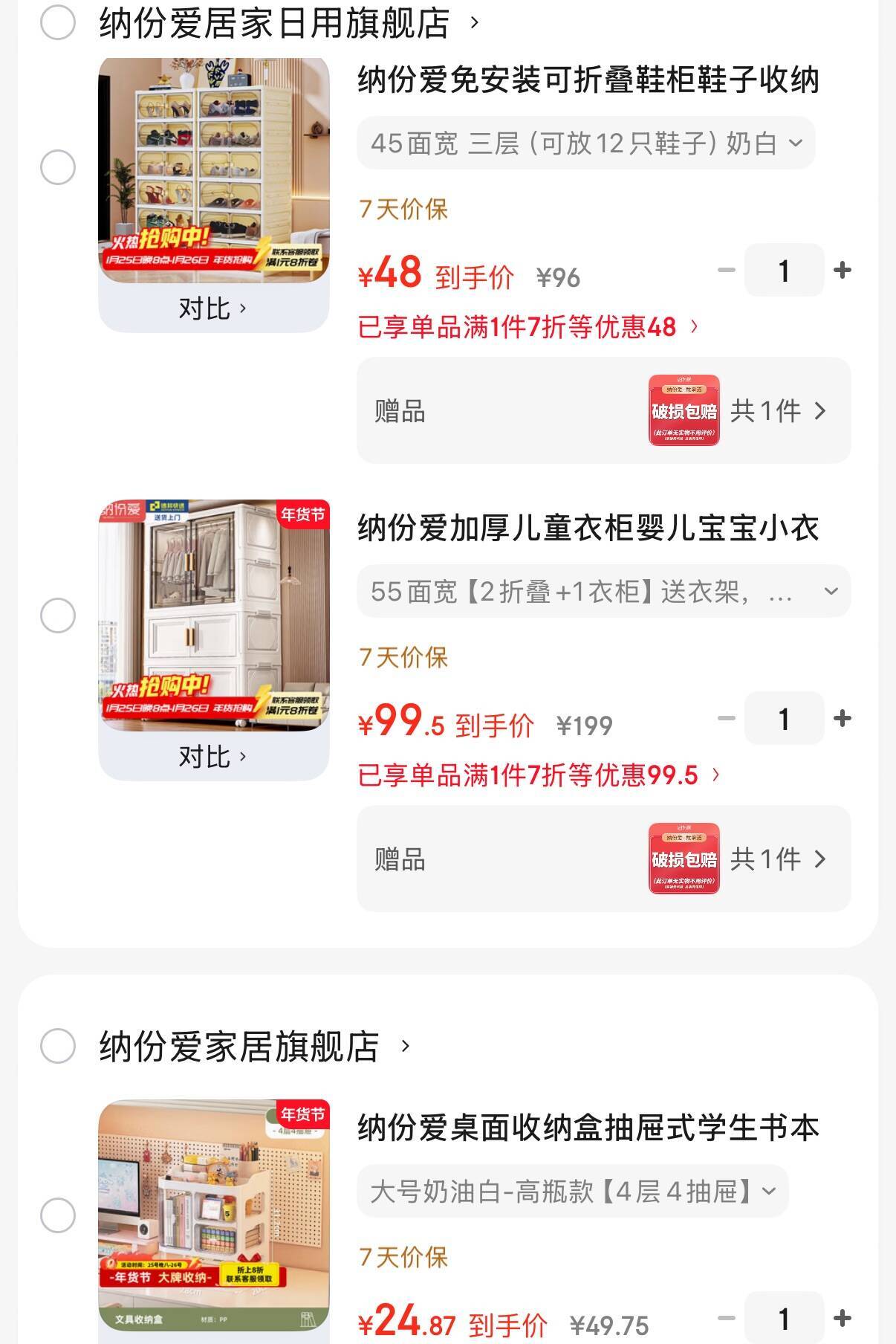Compare the 可折叠鞋柜 with similar items
The width and height of the screenshot is (896, 1344).
click(212, 308)
